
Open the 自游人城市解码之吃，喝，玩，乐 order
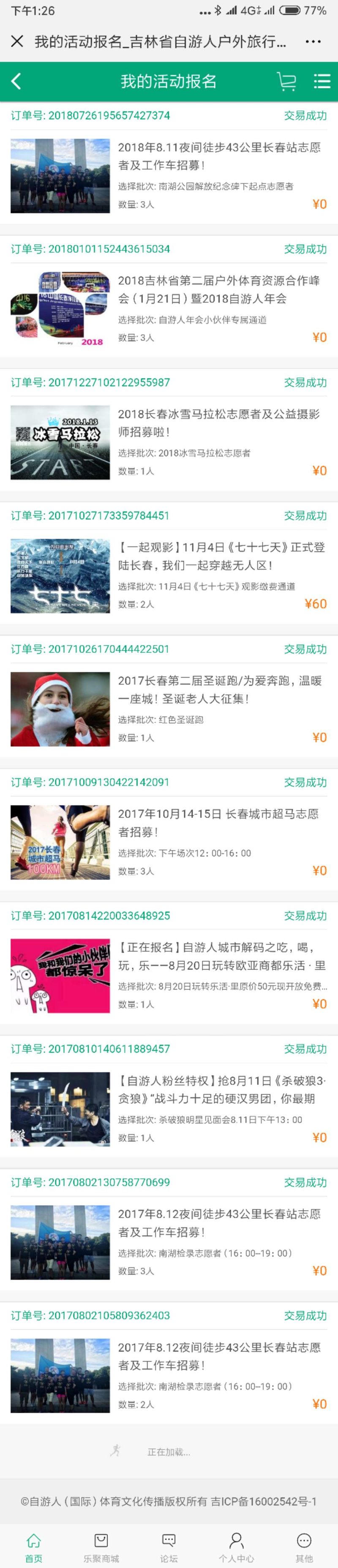(218, 956)
